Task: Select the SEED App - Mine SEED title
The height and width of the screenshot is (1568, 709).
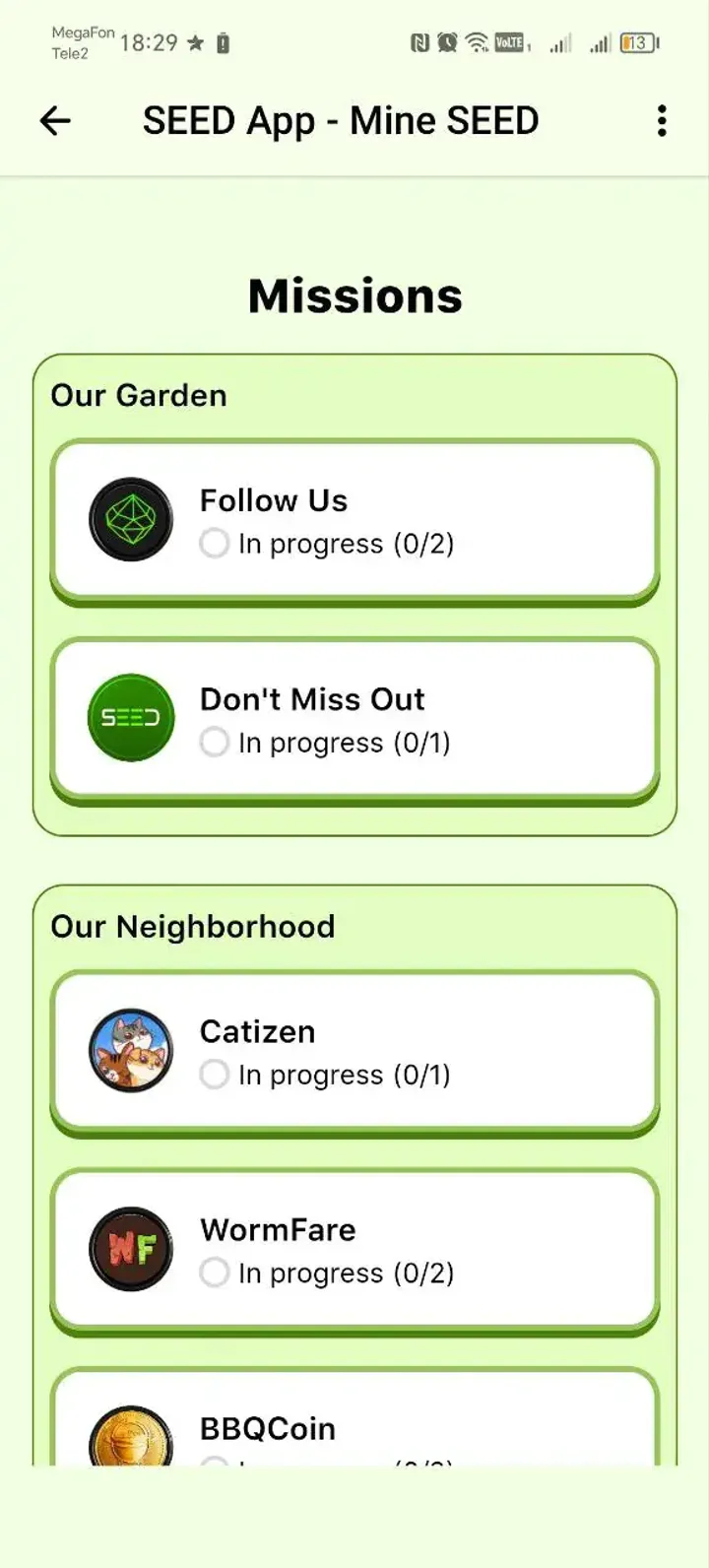Action: pyautogui.click(x=341, y=120)
